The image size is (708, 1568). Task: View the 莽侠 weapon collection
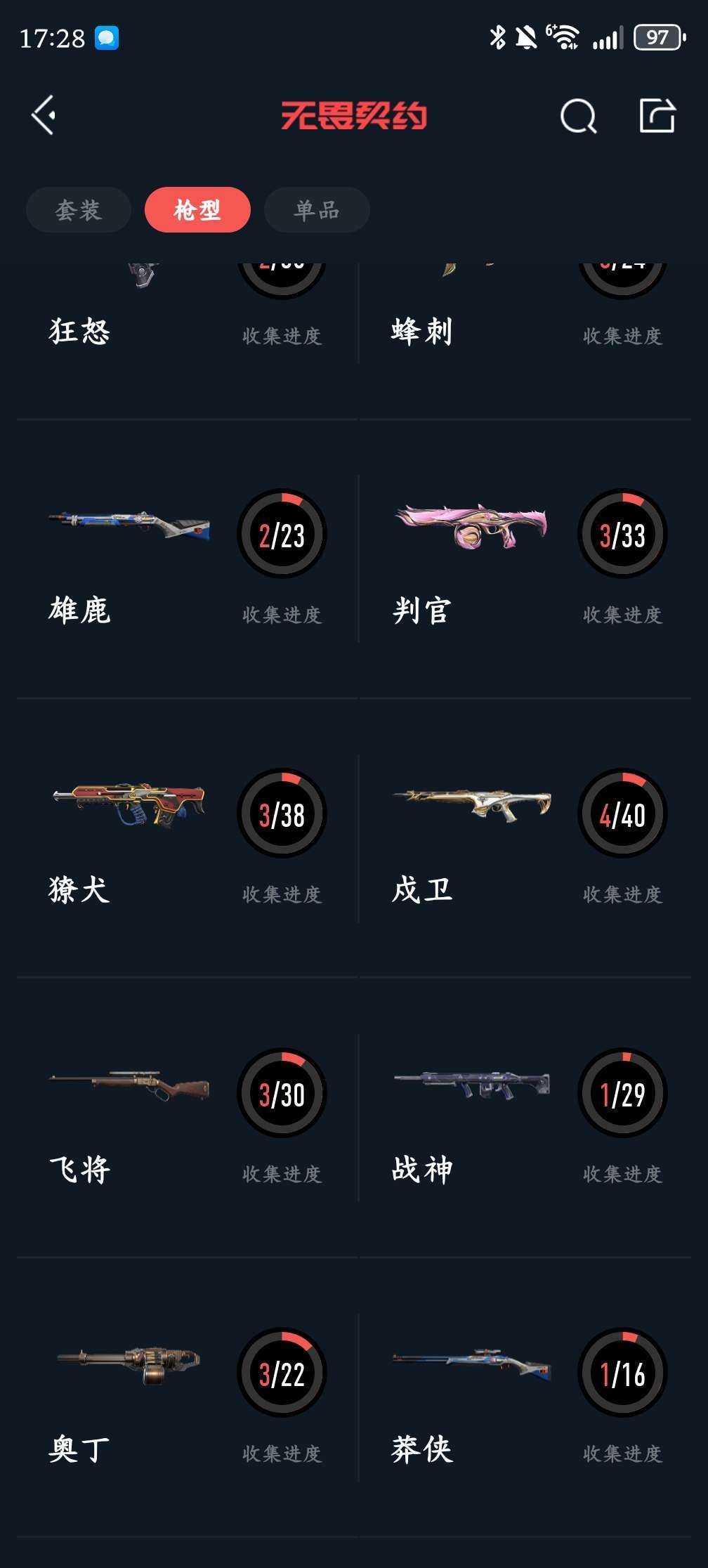coord(525,1398)
